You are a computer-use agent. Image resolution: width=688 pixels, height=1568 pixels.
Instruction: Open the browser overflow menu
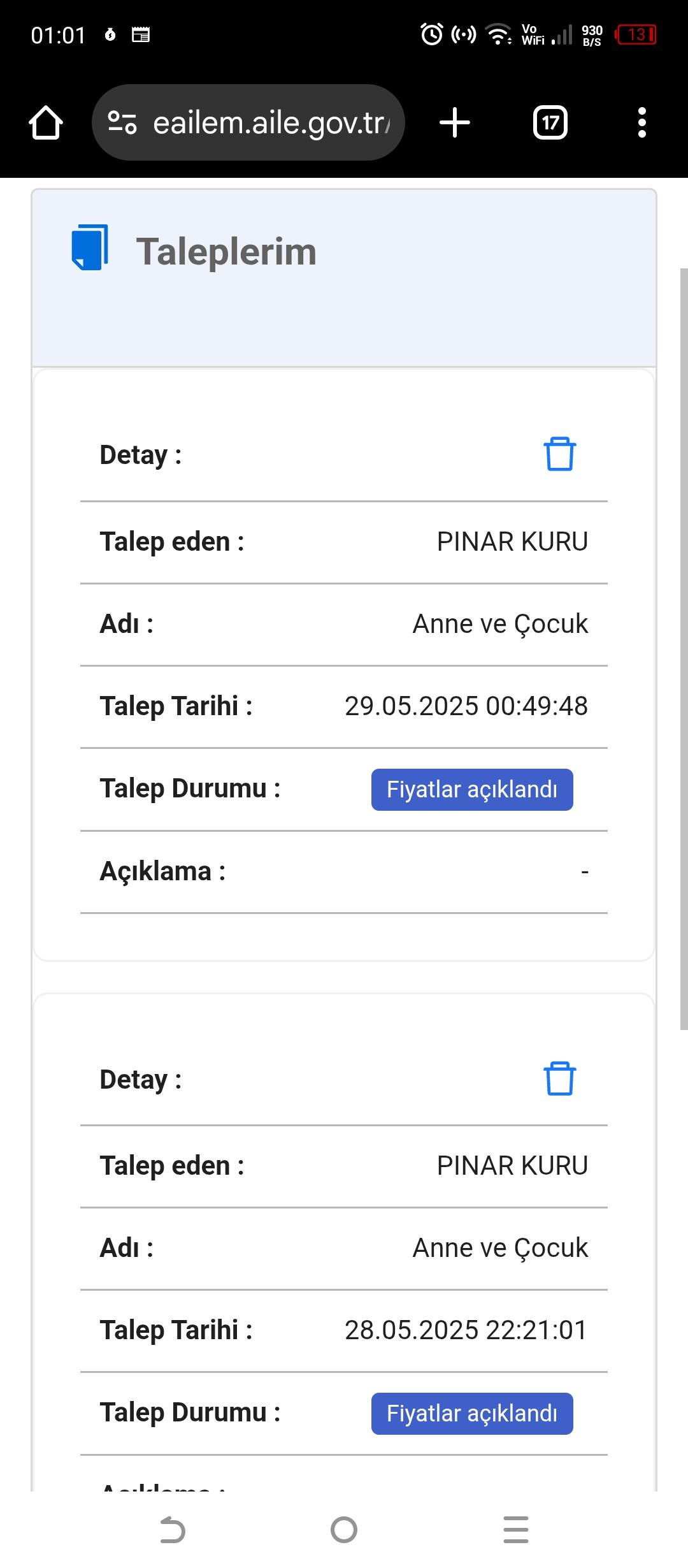pos(642,122)
